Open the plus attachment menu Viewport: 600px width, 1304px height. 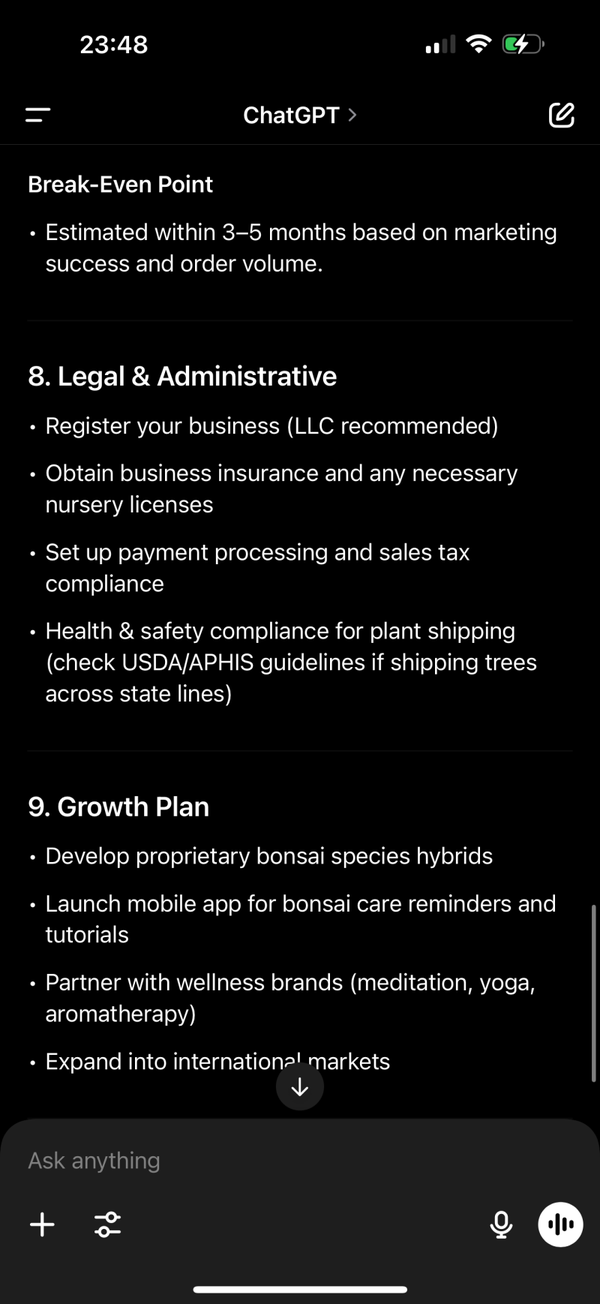(42, 1224)
